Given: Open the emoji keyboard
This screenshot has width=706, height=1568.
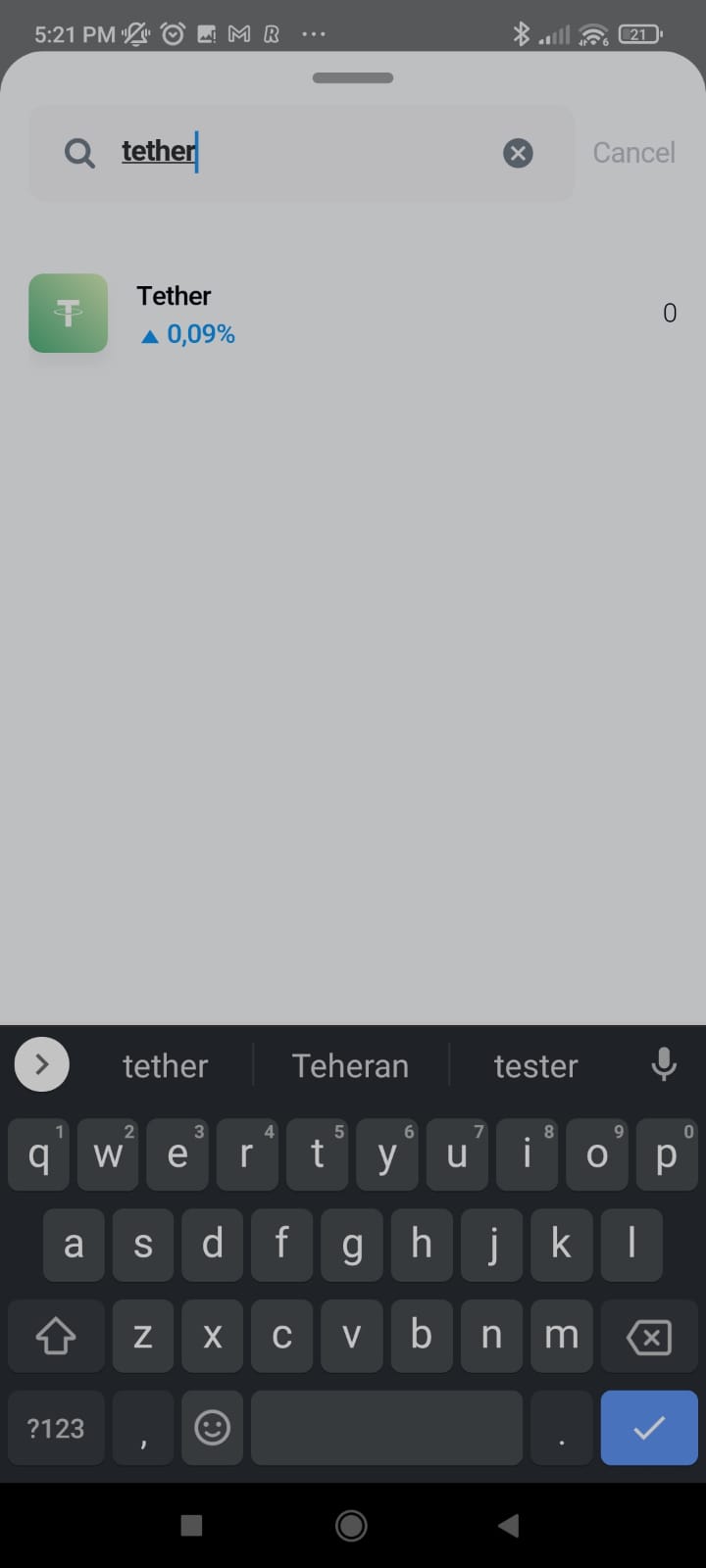Looking at the screenshot, I should click(x=212, y=1427).
